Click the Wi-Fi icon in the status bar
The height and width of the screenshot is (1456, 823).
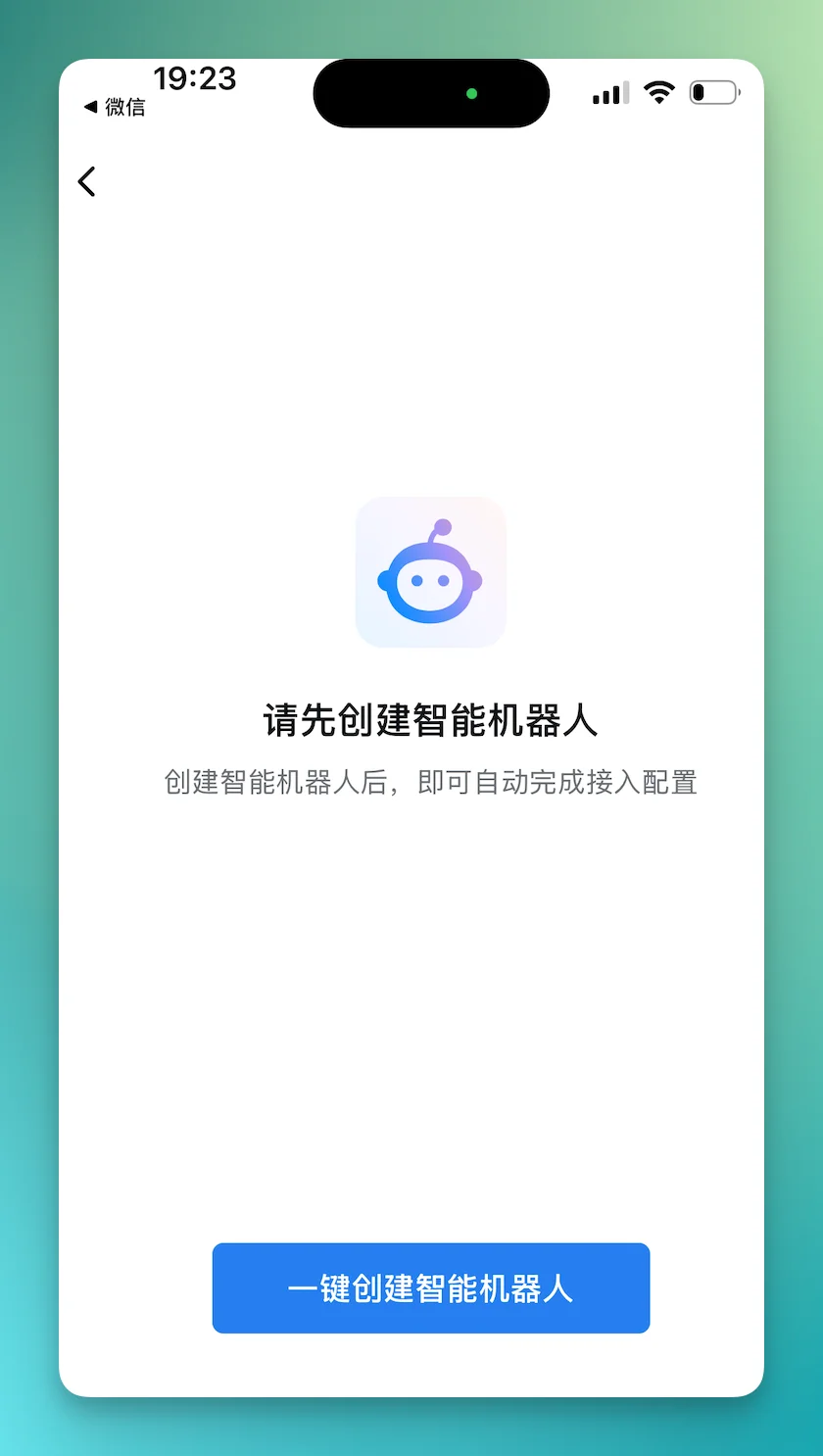point(658,92)
